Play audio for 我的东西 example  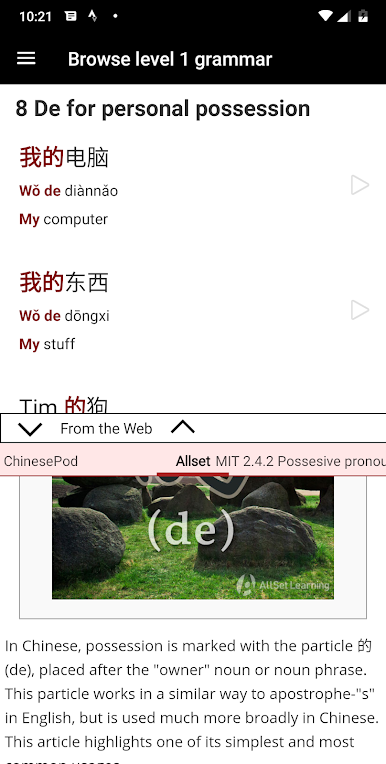click(x=360, y=310)
